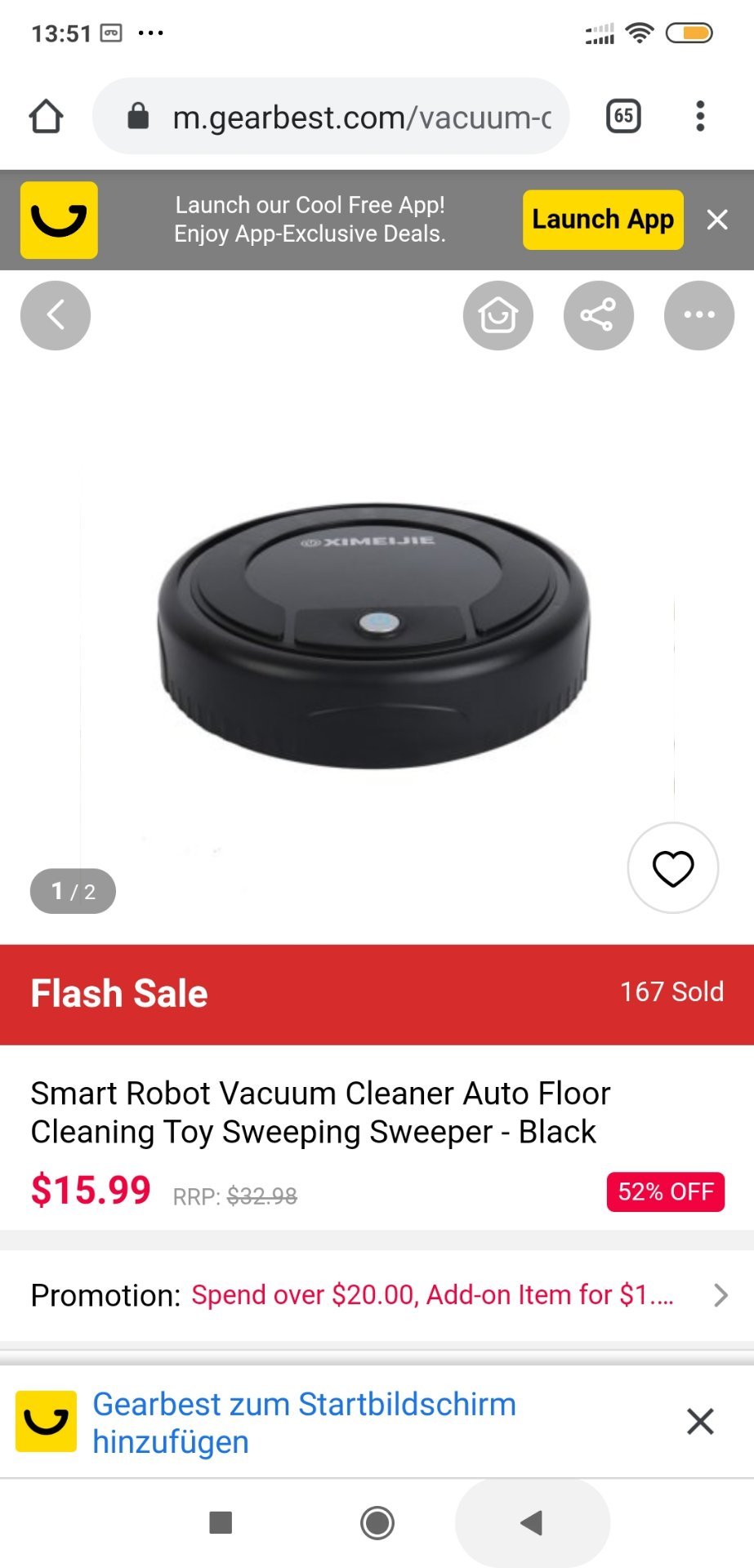754x1568 pixels.
Task: Dismiss the app promotion banner
Action: [x=717, y=220]
